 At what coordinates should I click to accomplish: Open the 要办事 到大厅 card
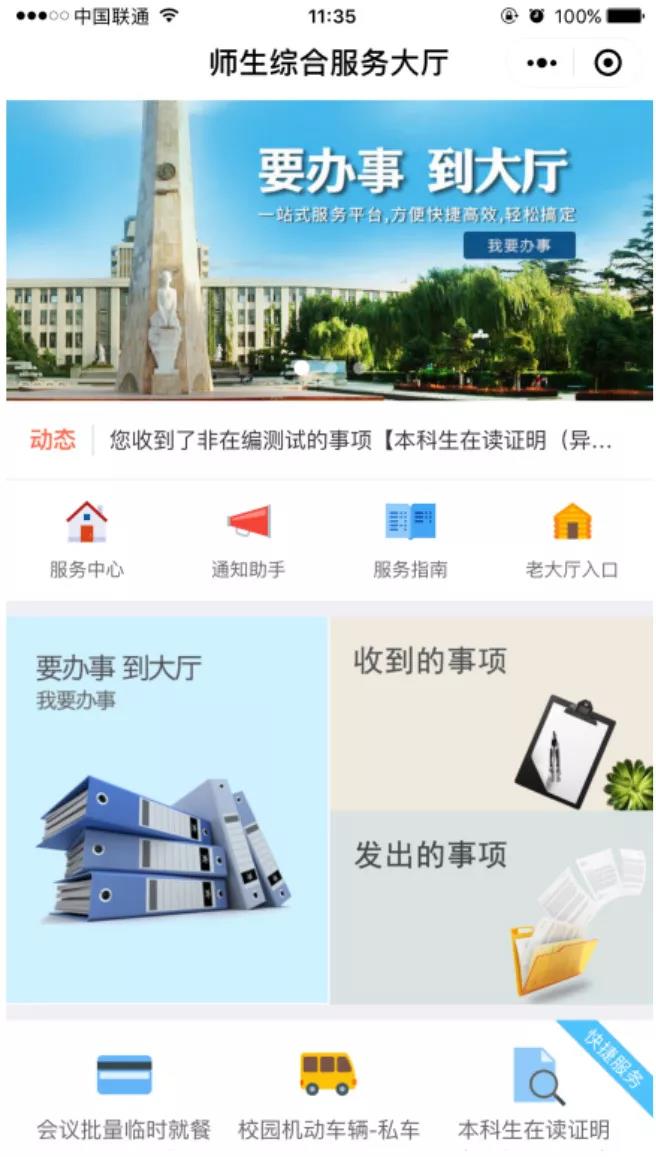(x=167, y=809)
